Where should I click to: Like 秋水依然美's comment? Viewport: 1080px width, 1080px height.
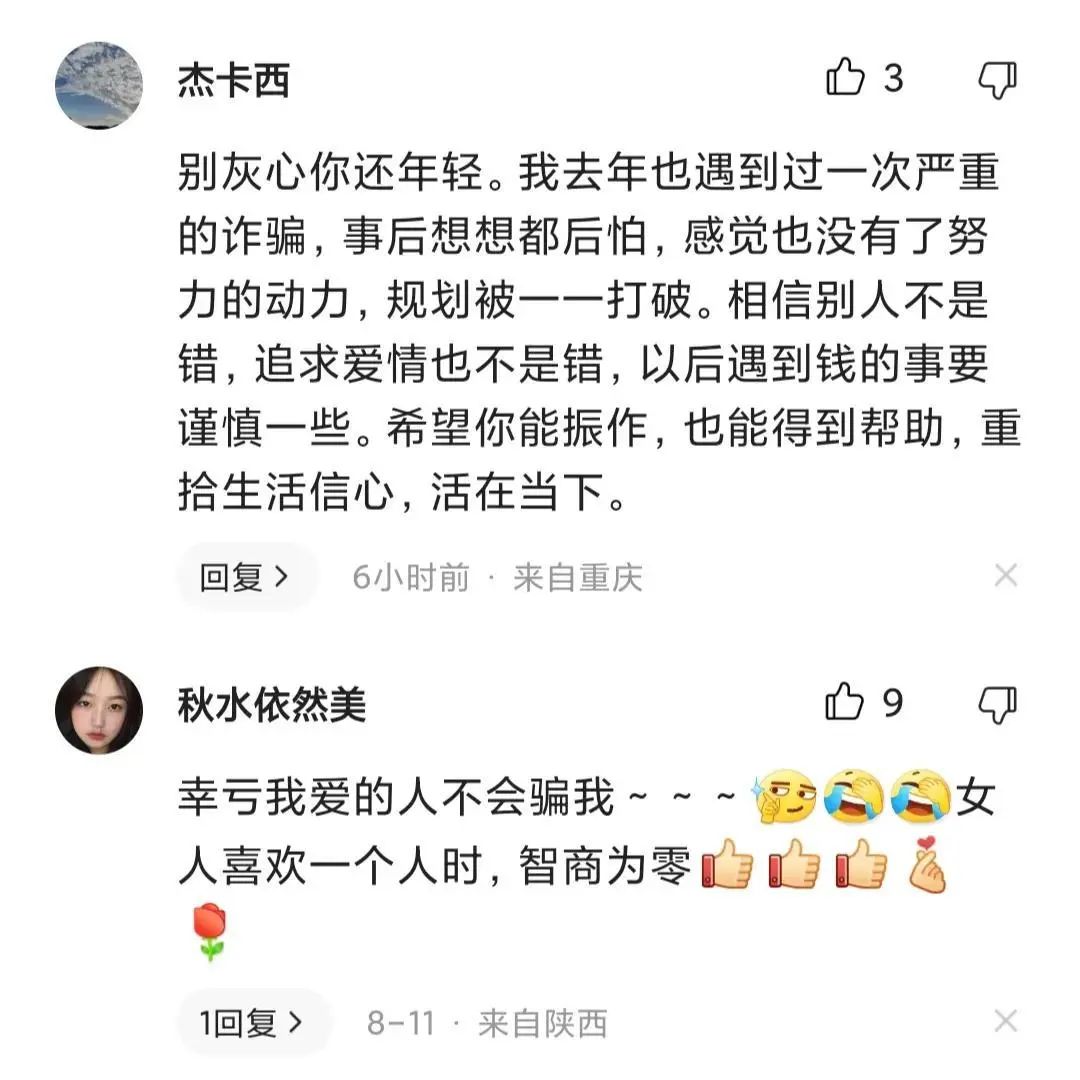[x=845, y=702]
